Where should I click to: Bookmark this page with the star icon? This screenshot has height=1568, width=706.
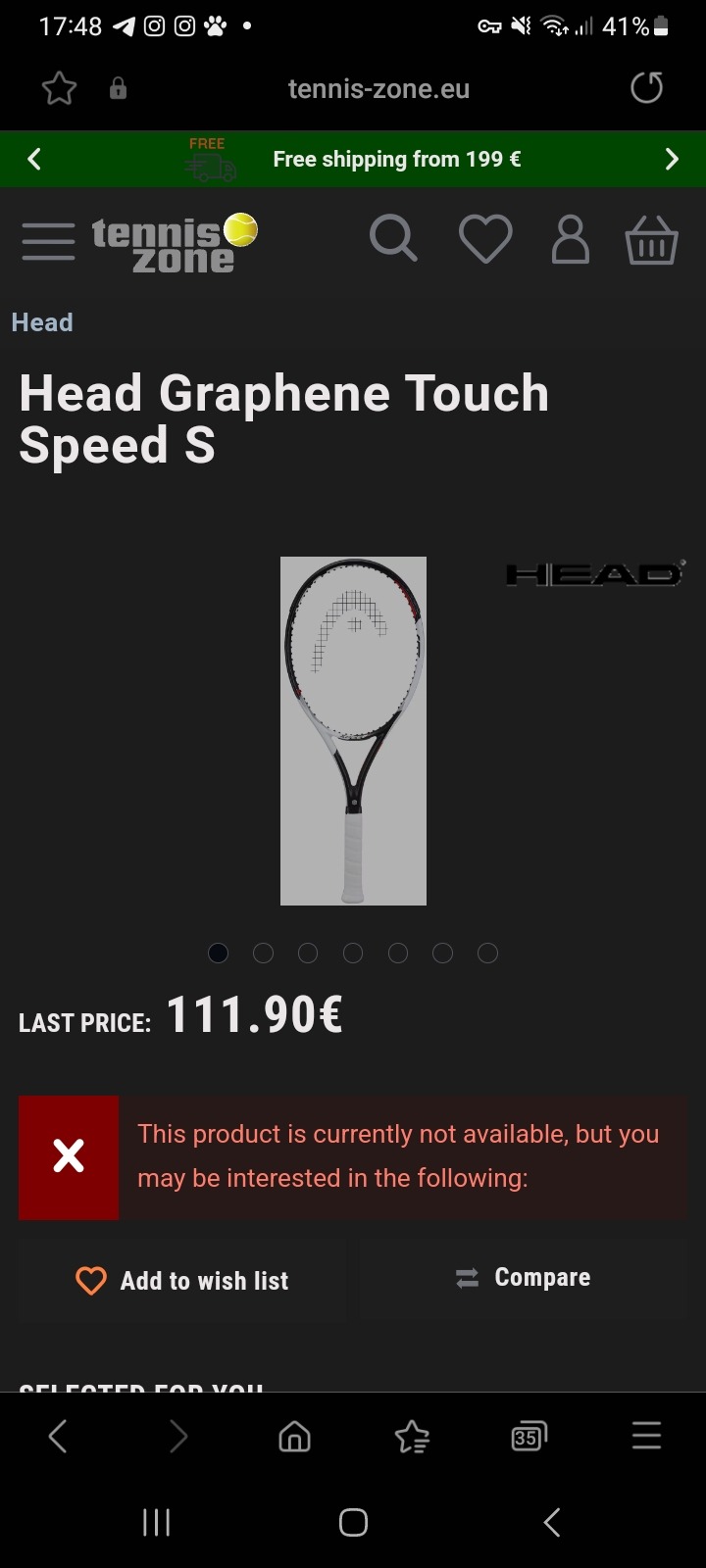click(59, 89)
